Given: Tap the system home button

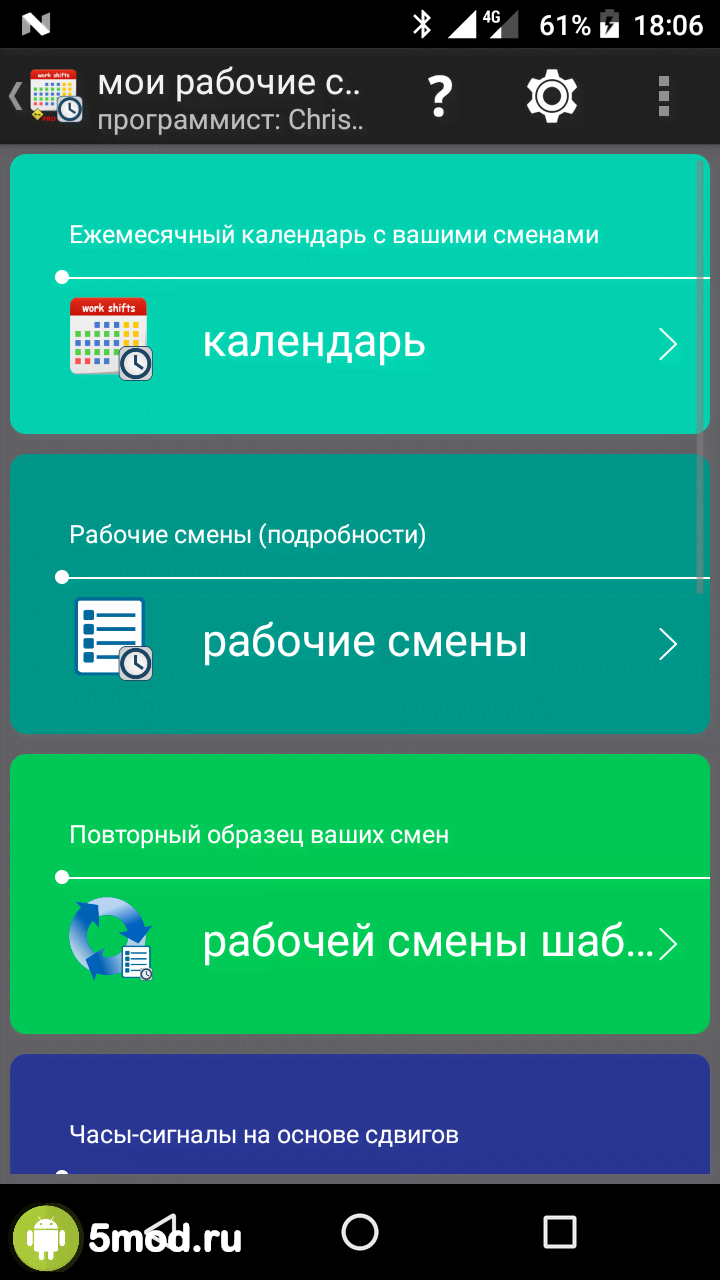Looking at the screenshot, I should [360, 1232].
